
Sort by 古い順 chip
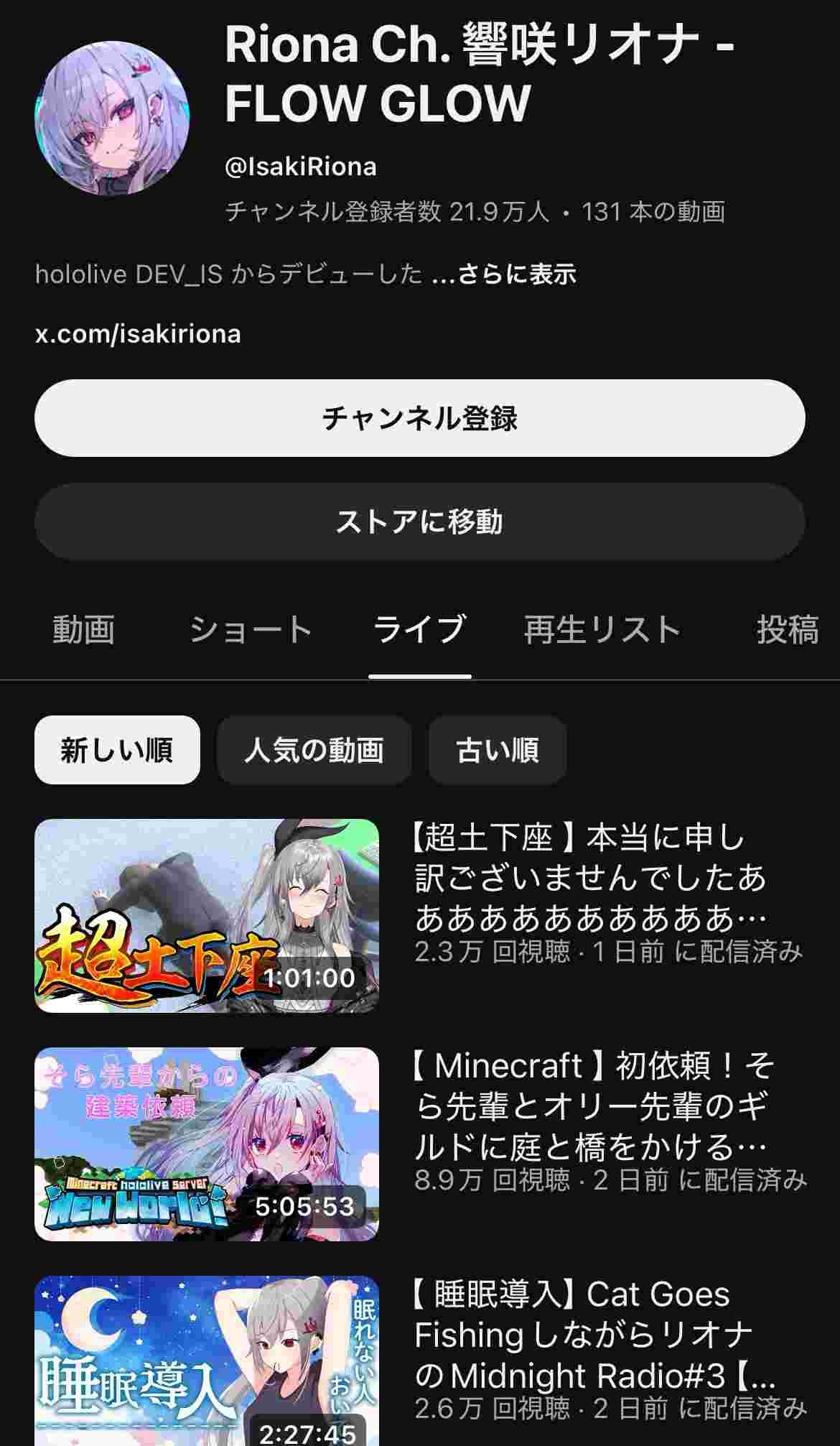[497, 750]
